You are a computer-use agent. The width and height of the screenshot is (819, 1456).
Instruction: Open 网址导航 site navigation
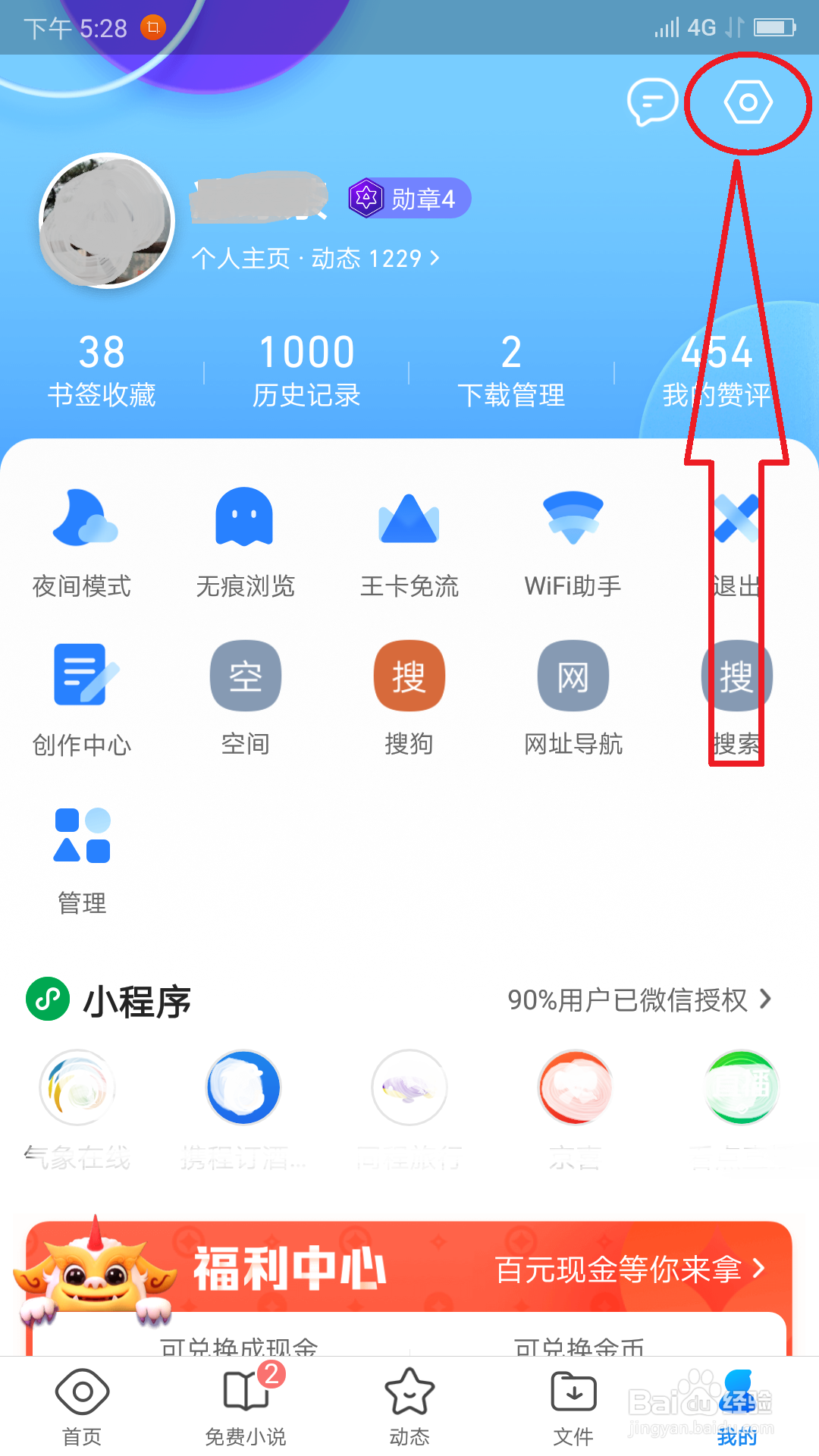click(x=573, y=675)
